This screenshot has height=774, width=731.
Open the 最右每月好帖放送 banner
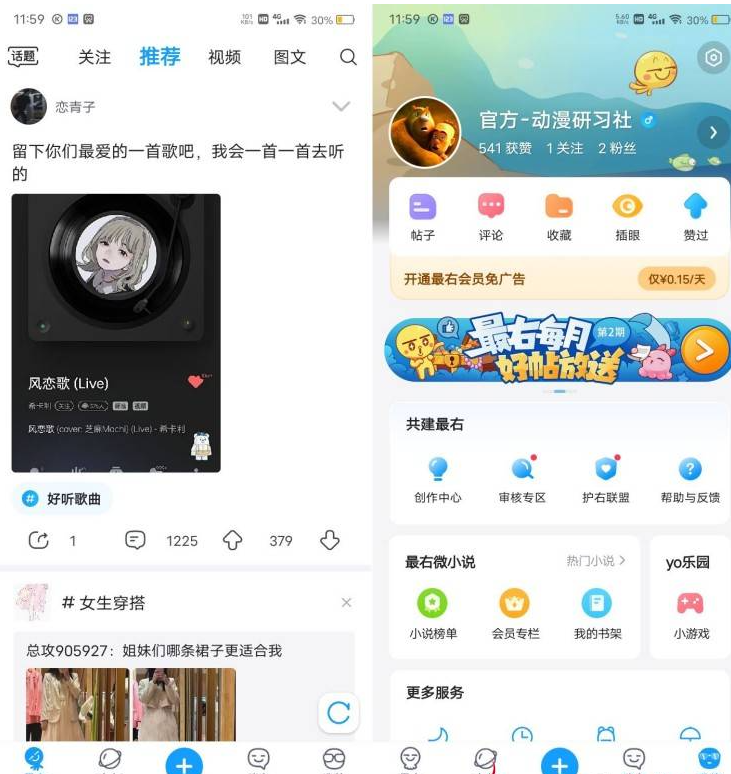point(558,350)
